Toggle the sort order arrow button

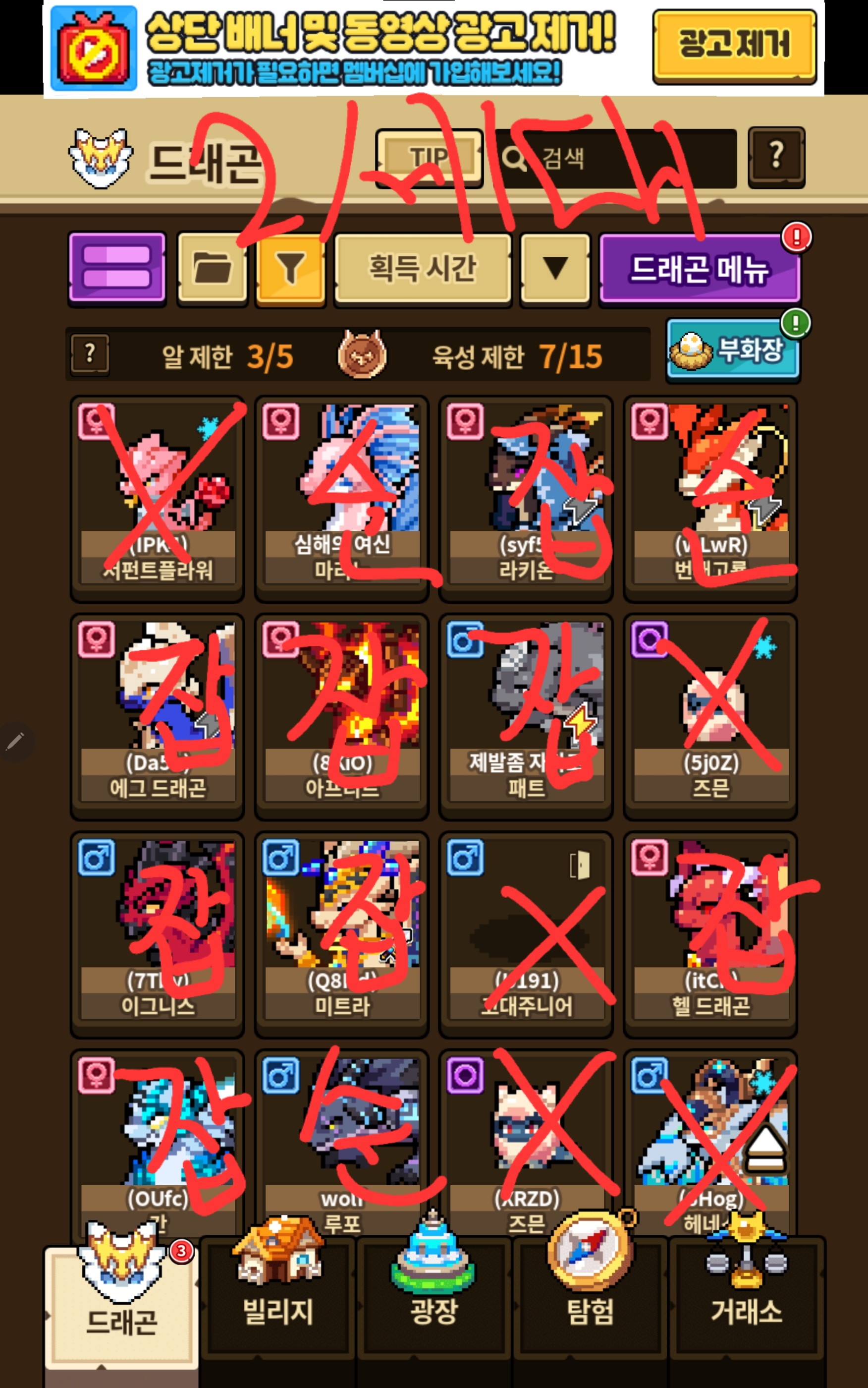(555, 268)
